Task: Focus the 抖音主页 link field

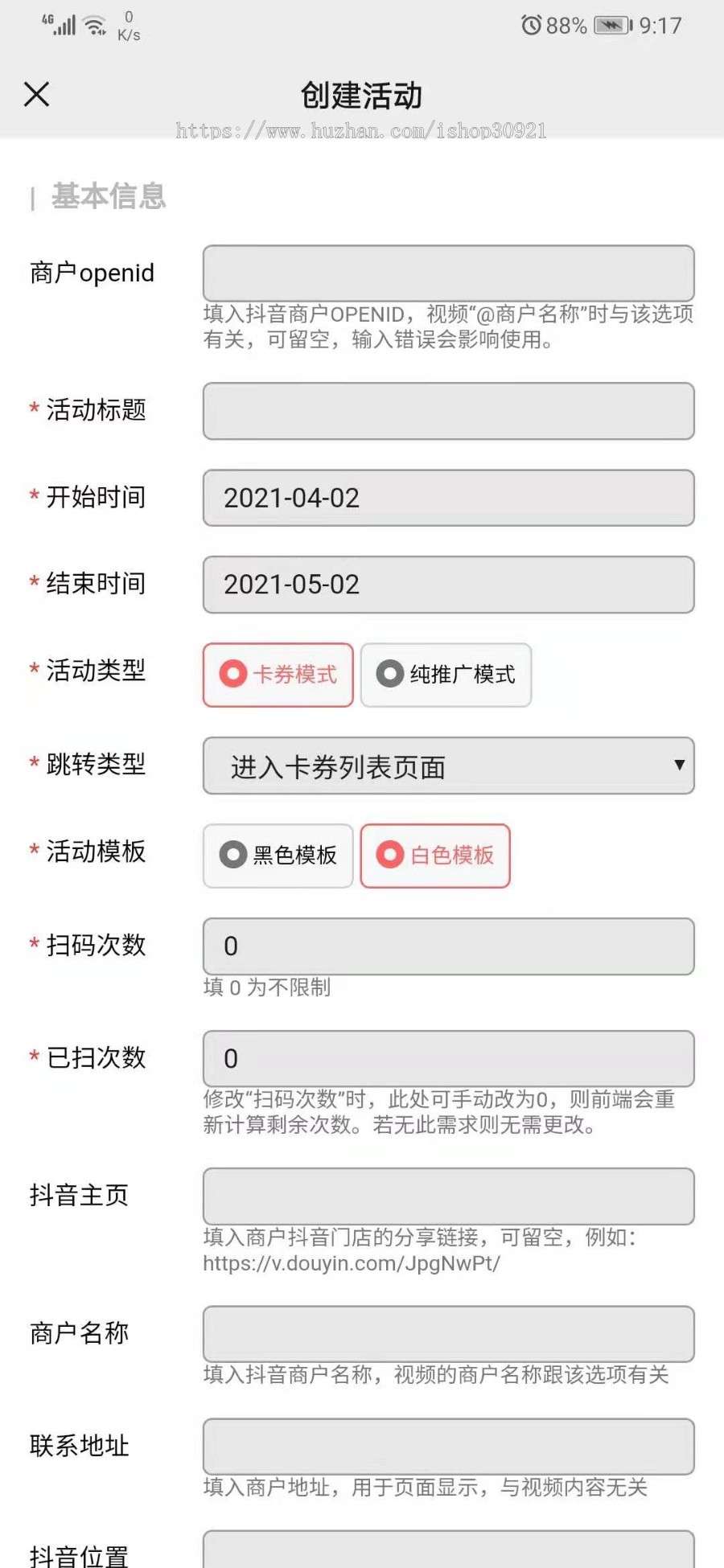Action: coord(448,1197)
